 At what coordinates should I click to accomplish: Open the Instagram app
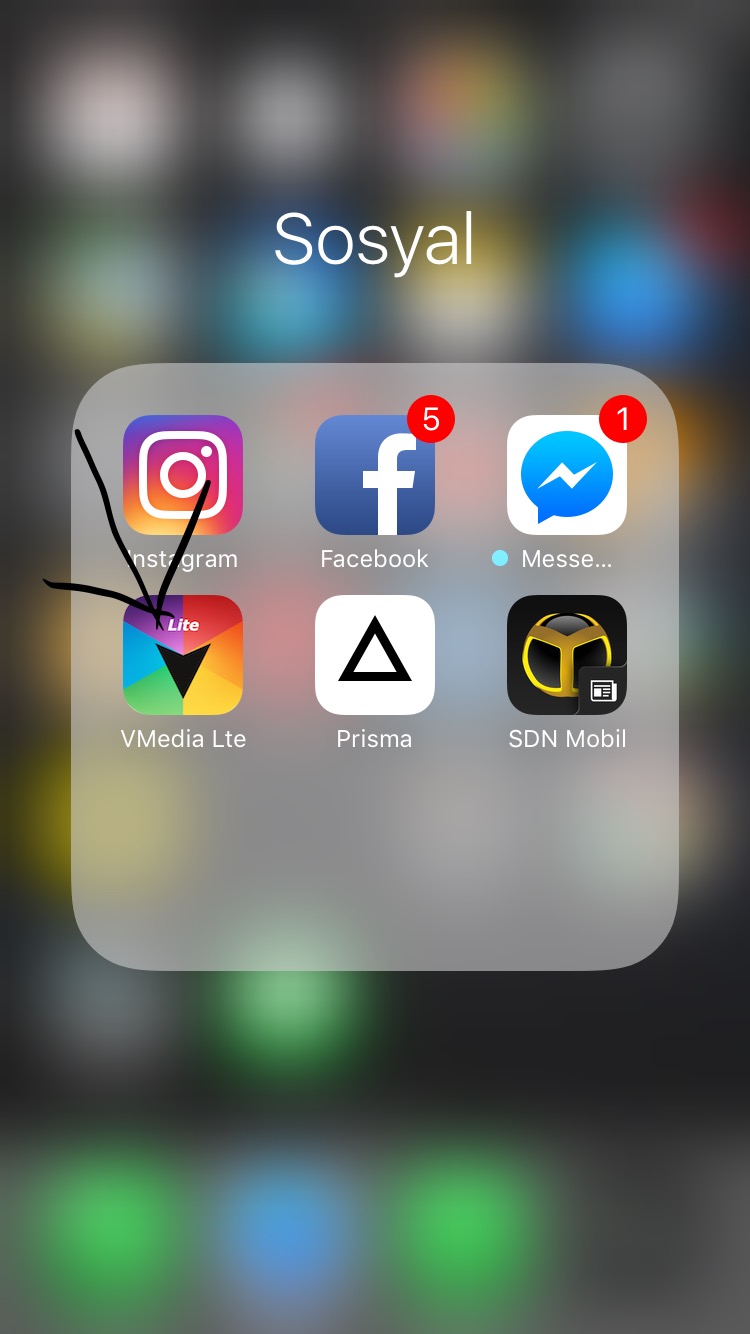182,475
